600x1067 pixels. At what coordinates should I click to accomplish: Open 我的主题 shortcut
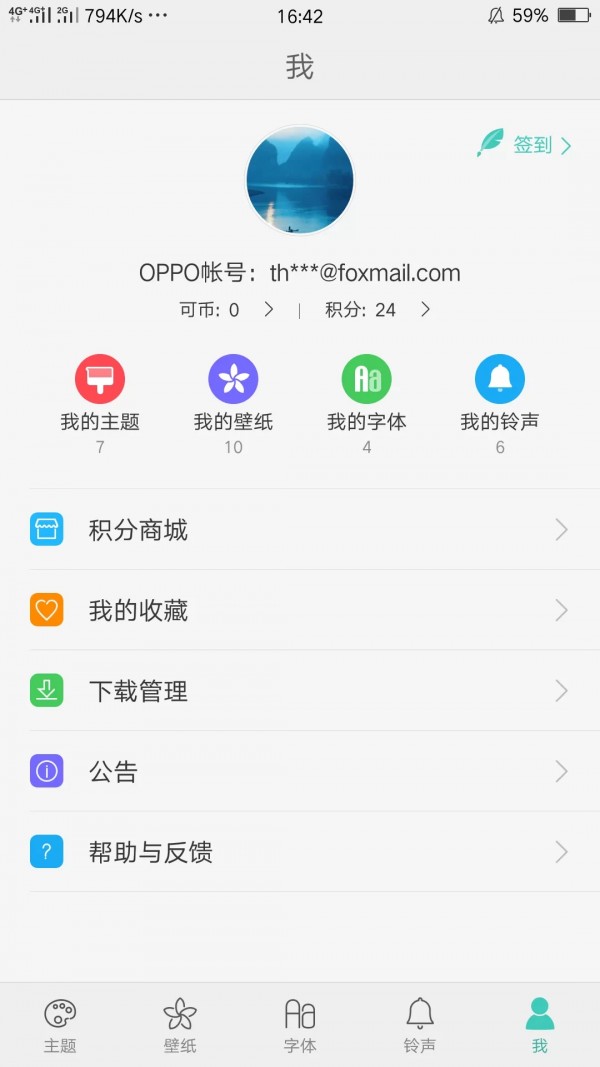tap(100, 397)
